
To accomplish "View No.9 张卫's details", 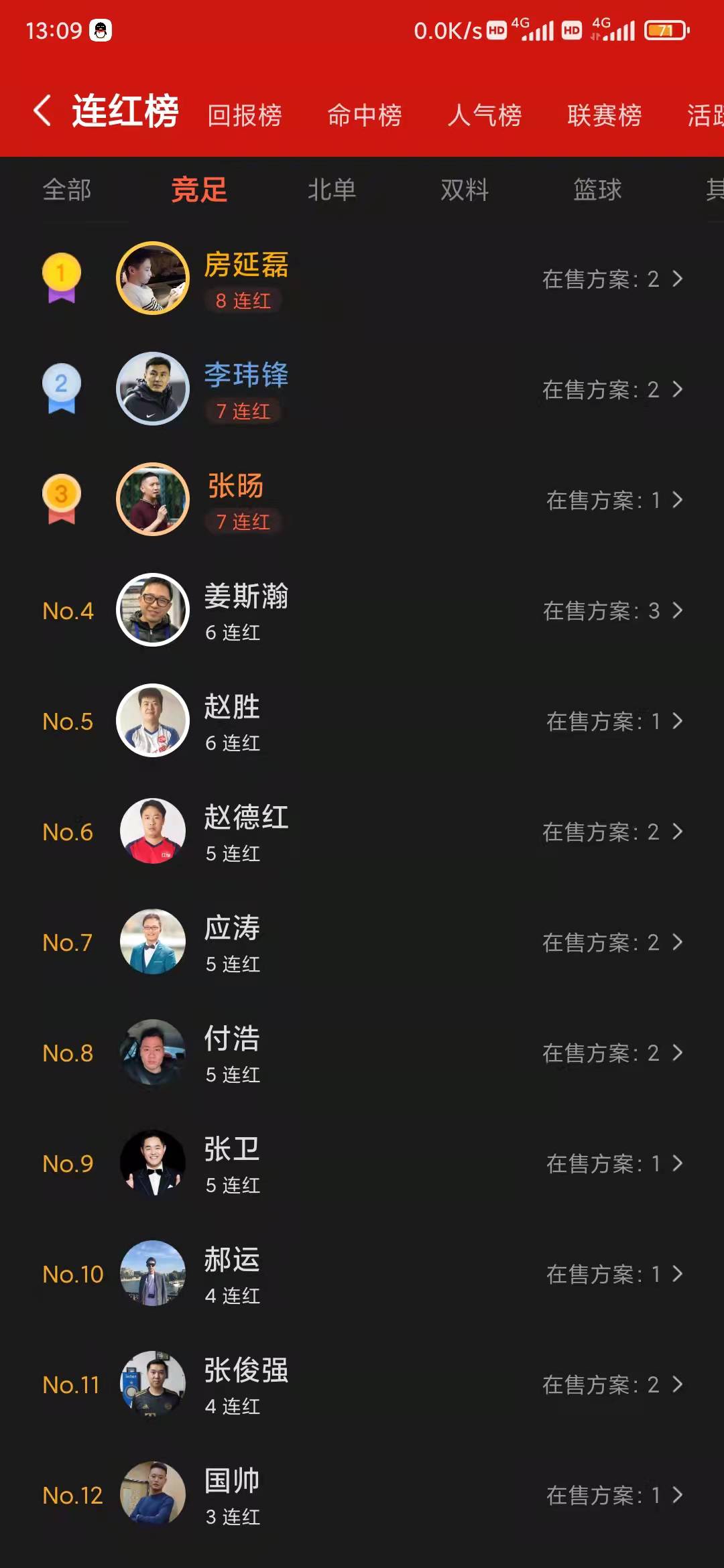I will [x=362, y=1163].
